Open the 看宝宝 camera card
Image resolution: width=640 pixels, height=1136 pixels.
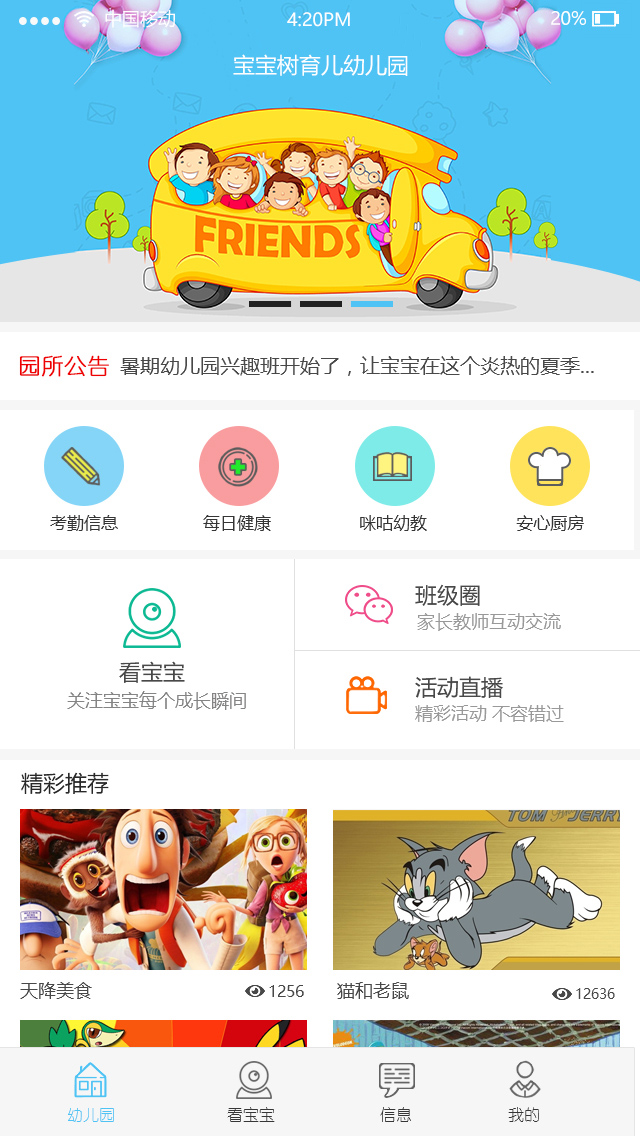click(x=152, y=652)
